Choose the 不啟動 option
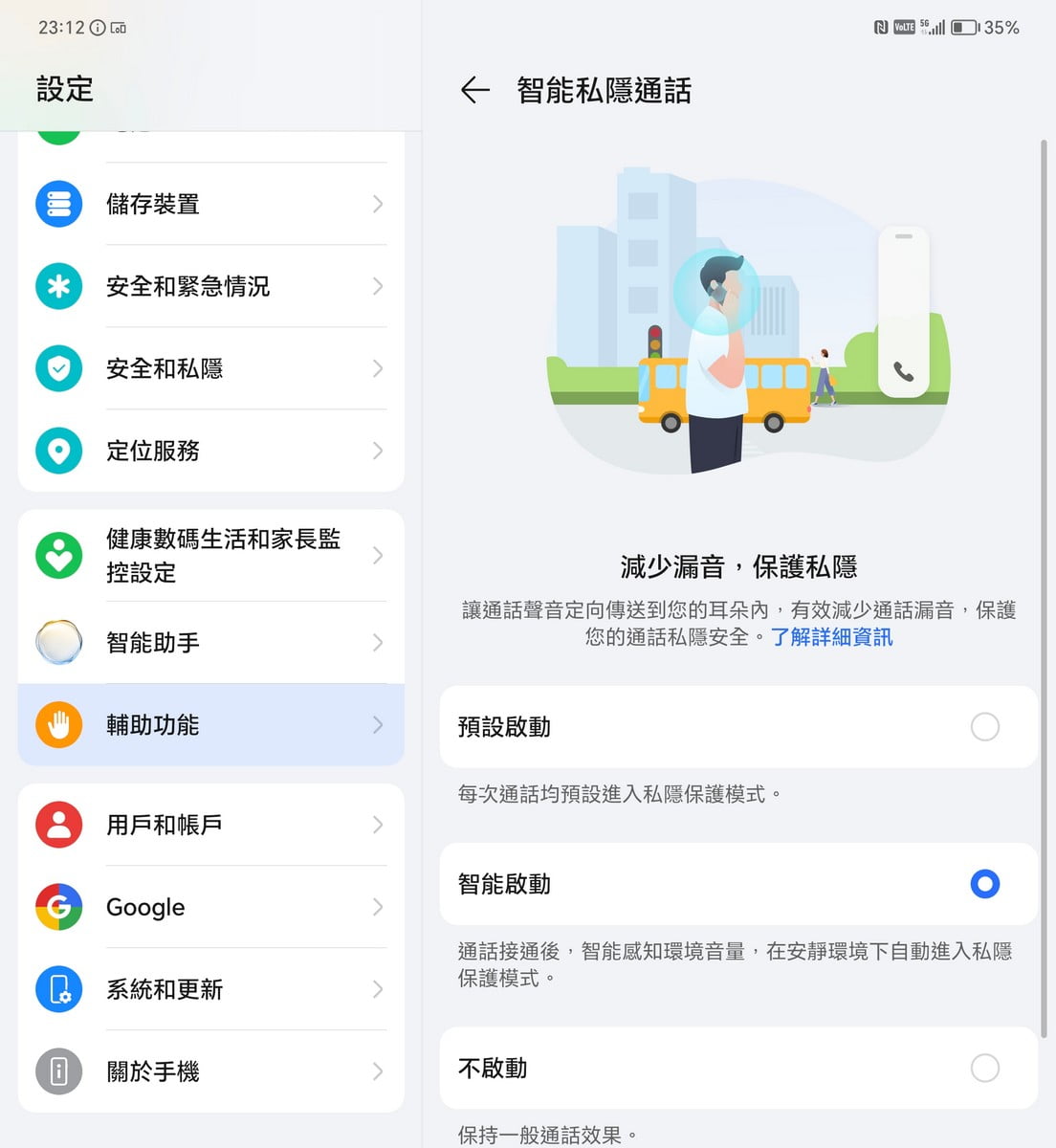Image resolution: width=1056 pixels, height=1148 pixels. pos(984,1068)
